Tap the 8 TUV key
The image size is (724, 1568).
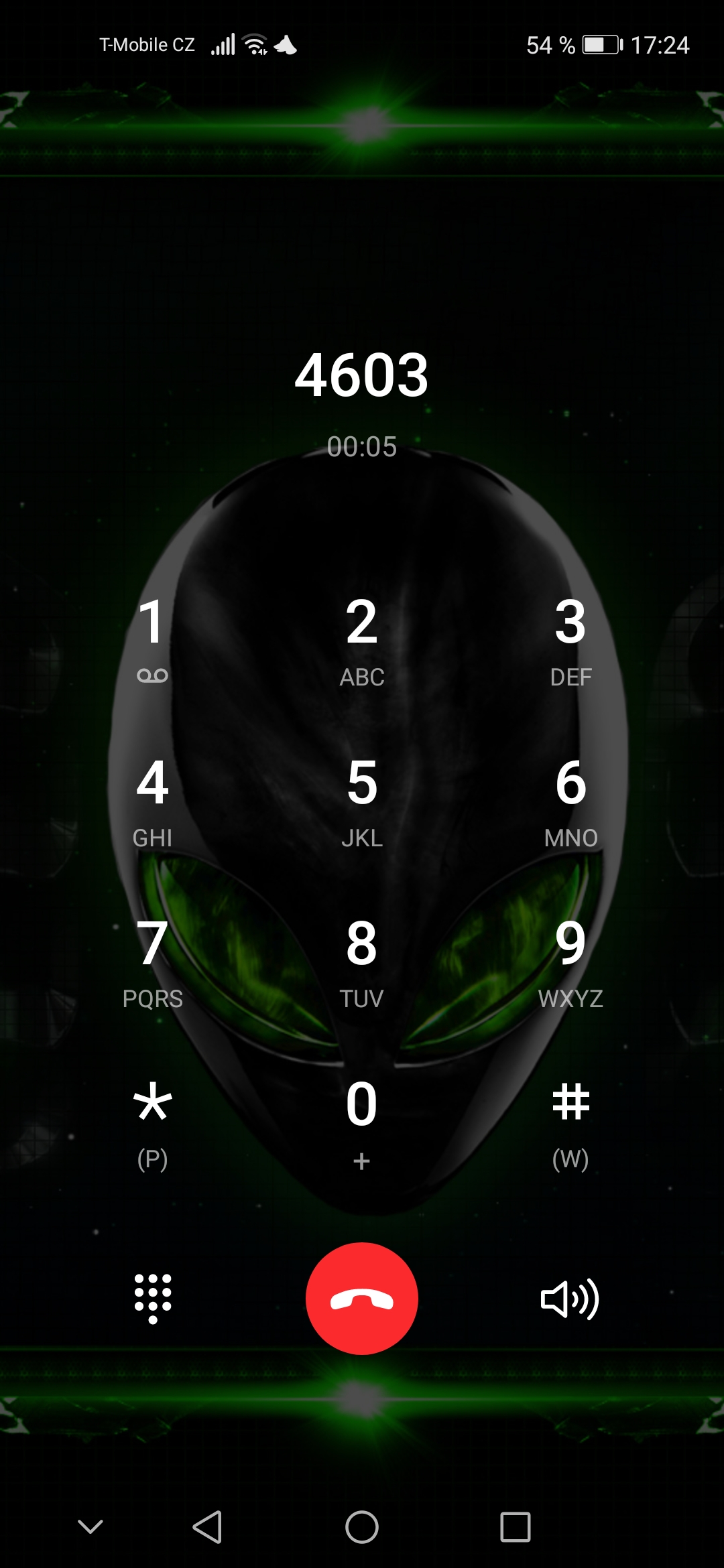[361, 962]
